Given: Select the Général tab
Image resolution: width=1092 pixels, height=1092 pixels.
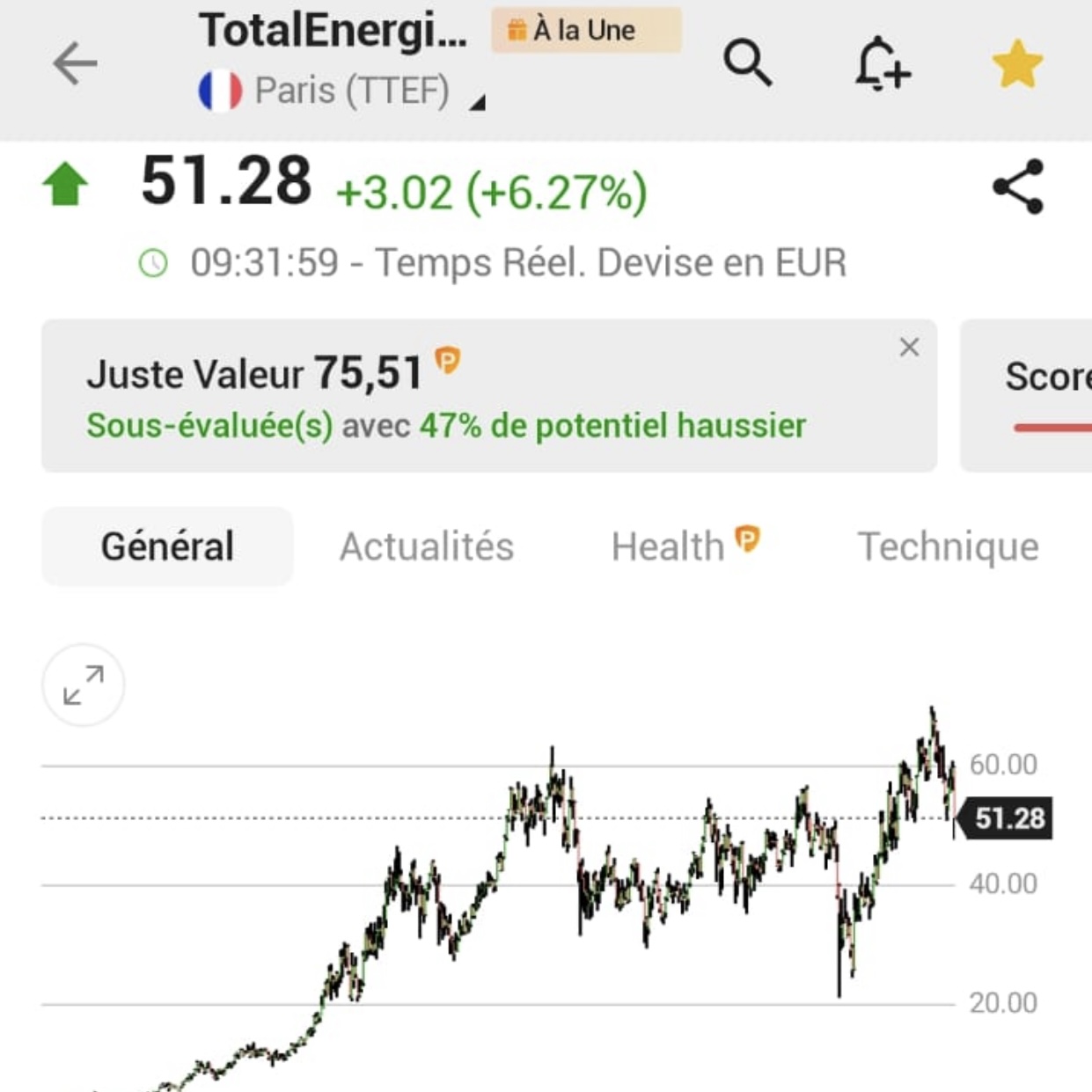Looking at the screenshot, I should click(167, 546).
